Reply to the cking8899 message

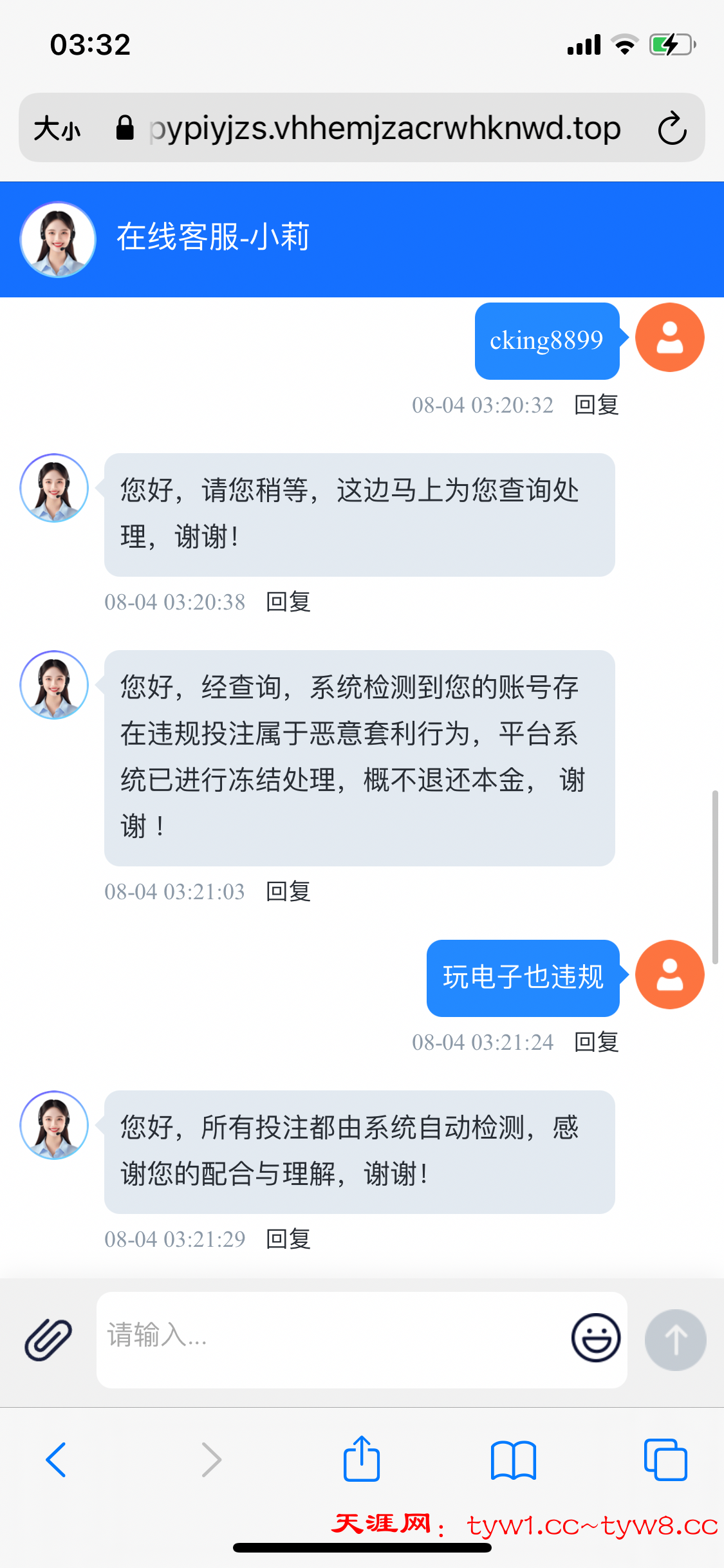click(x=596, y=405)
